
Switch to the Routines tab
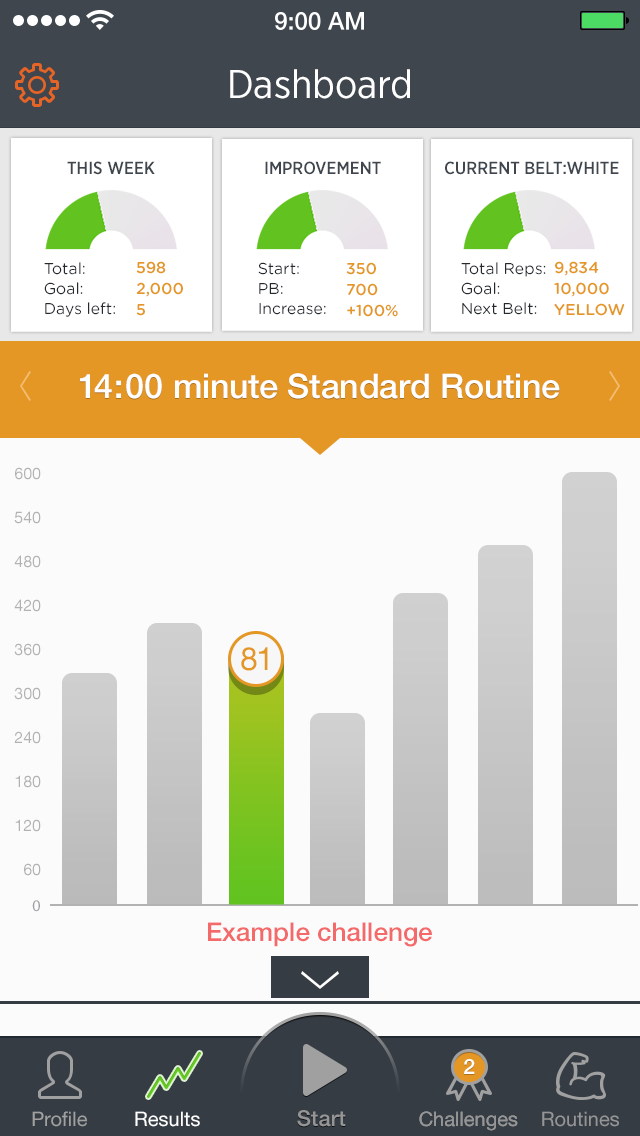point(580,1088)
